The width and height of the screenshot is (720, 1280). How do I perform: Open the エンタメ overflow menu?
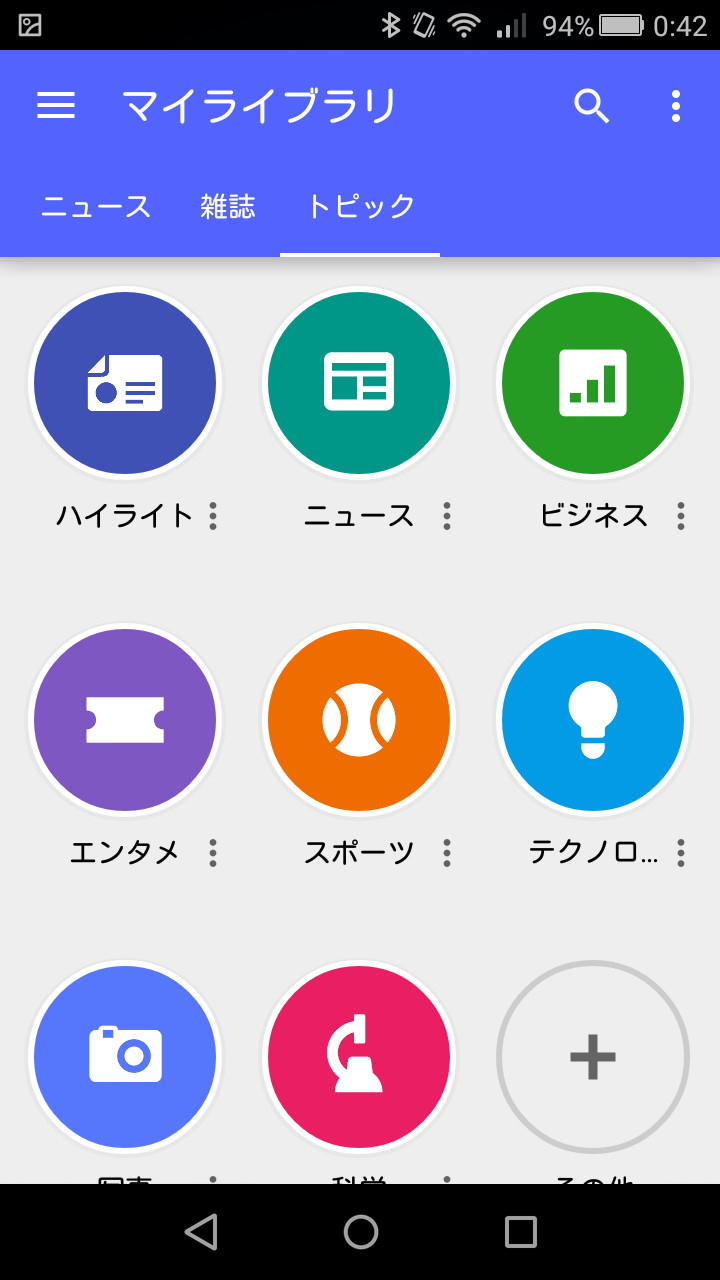(213, 853)
